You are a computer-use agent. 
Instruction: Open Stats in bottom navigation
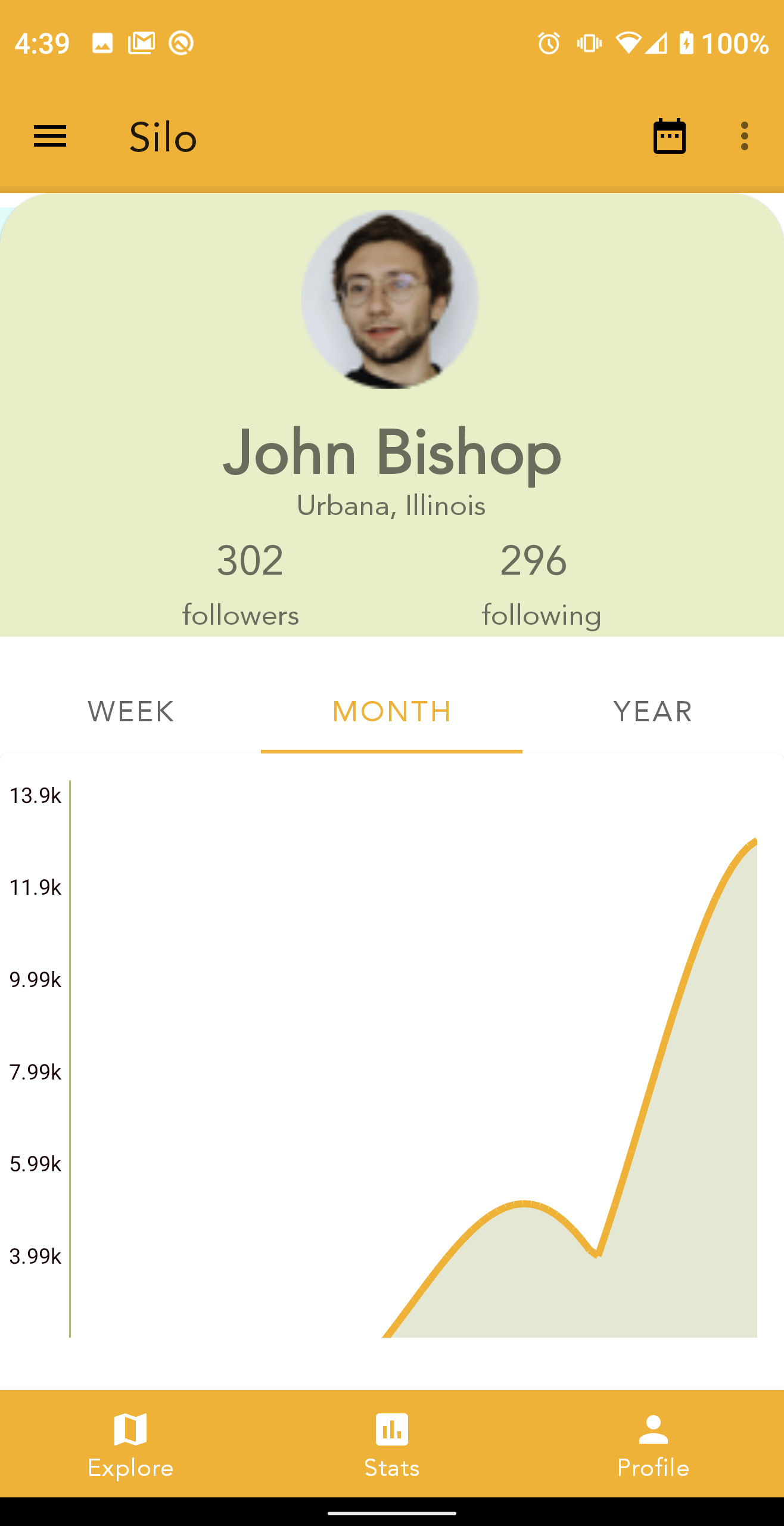coord(391,1444)
